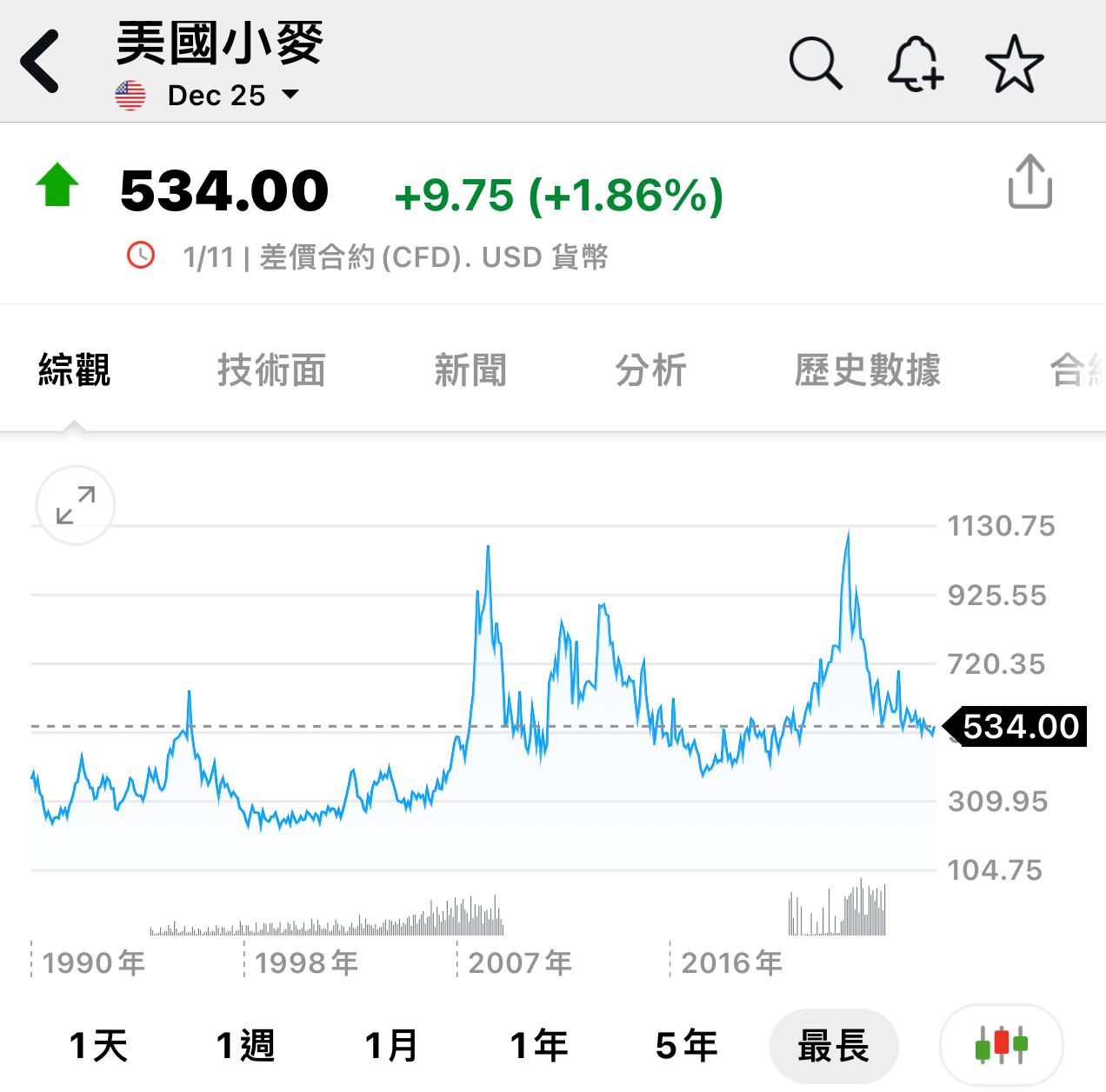Screen dimensions: 1106x1092
Task: Share this instrument's quote
Action: (1029, 182)
